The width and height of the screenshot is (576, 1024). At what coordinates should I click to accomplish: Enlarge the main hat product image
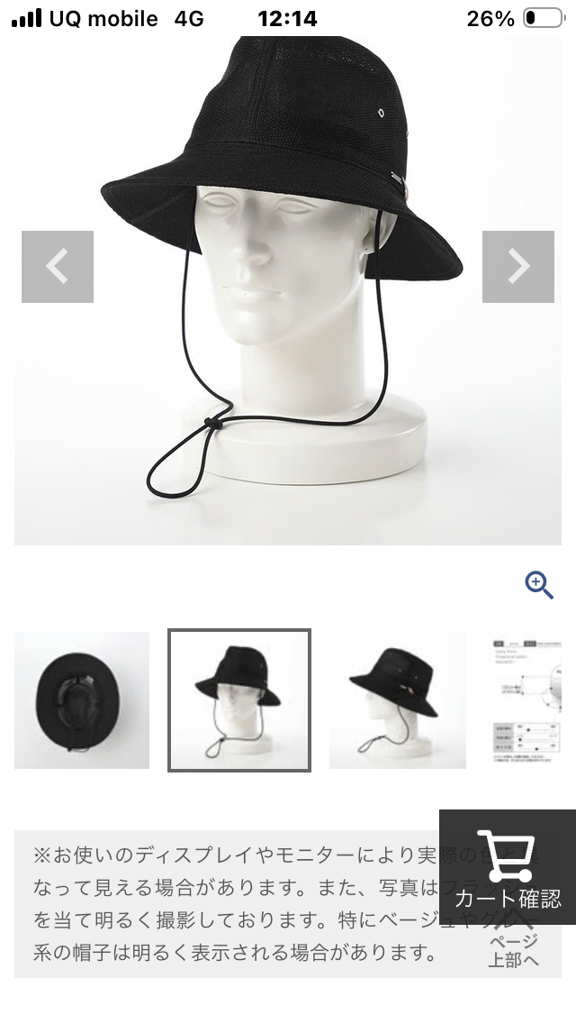click(287, 291)
